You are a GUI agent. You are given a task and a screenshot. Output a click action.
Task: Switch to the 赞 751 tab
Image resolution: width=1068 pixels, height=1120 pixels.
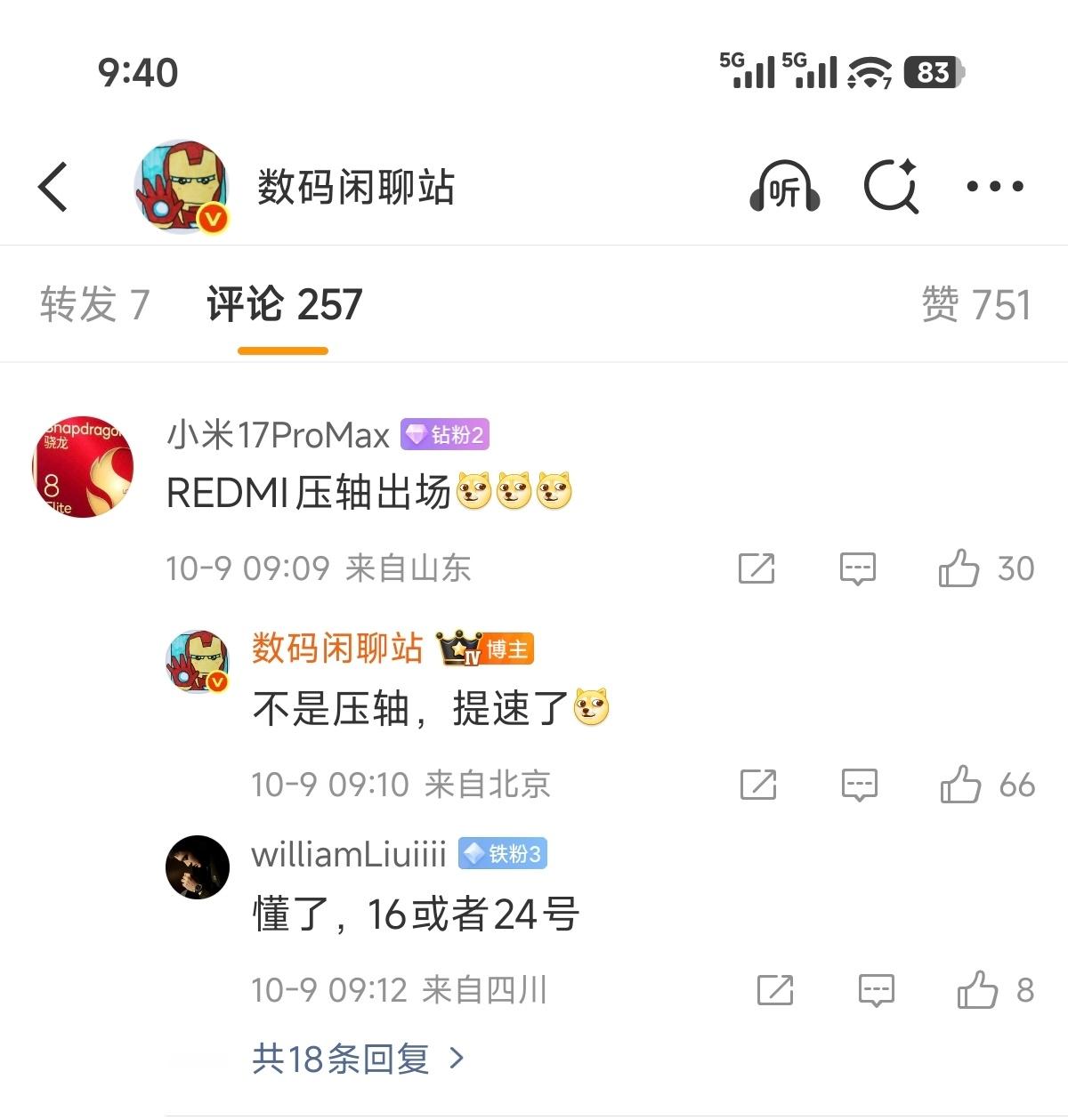976,304
